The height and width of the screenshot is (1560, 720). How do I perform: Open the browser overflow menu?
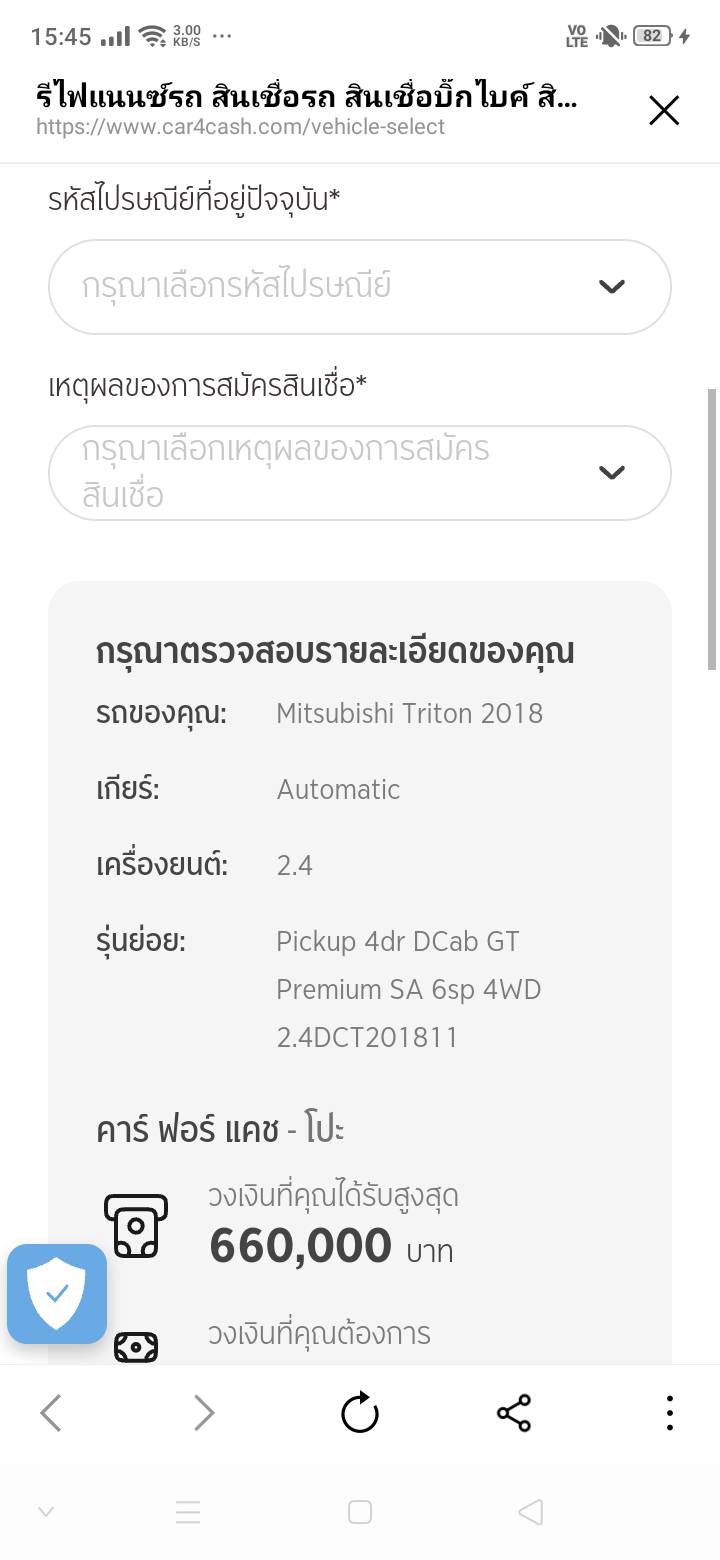click(669, 1413)
